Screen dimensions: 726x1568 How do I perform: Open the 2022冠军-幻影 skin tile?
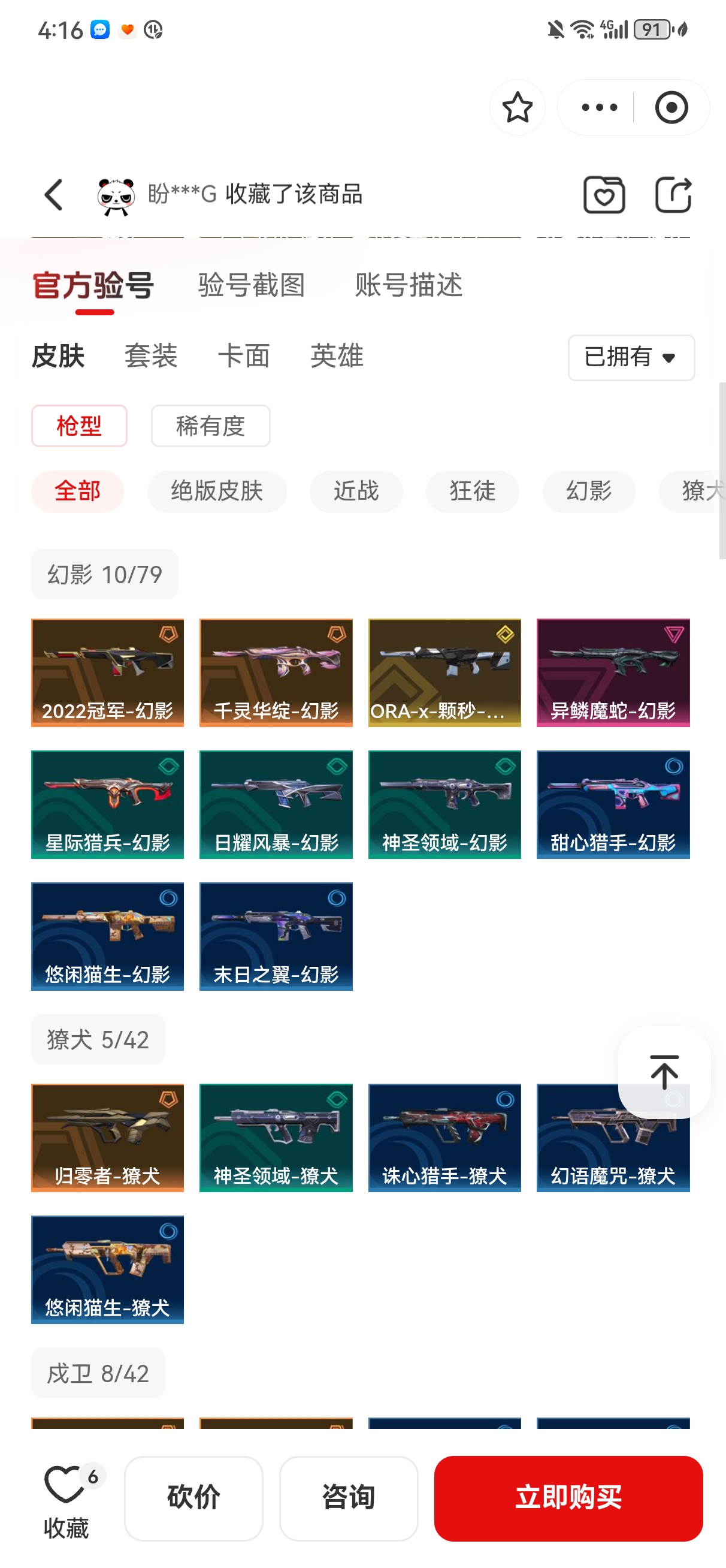[107, 673]
